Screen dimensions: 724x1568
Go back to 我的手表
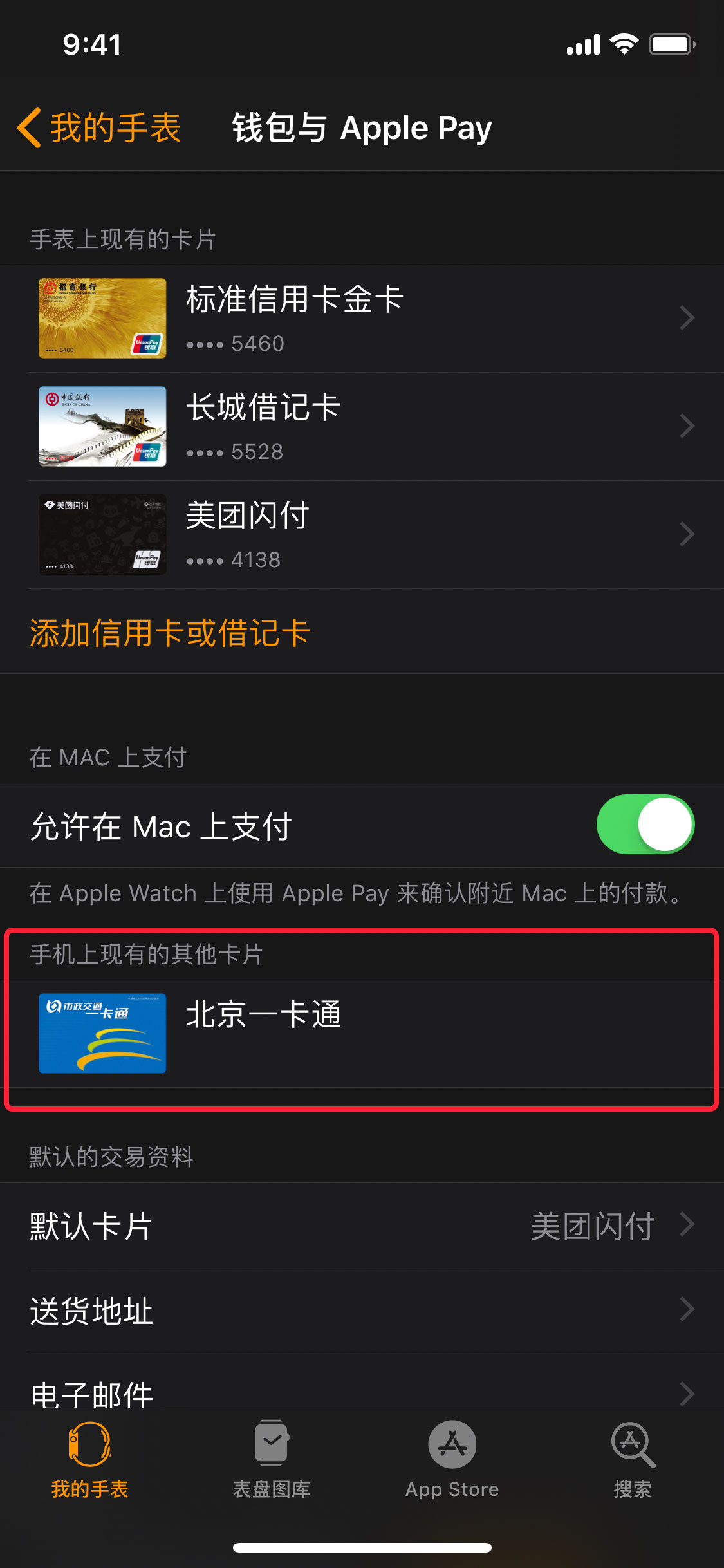tap(100, 127)
